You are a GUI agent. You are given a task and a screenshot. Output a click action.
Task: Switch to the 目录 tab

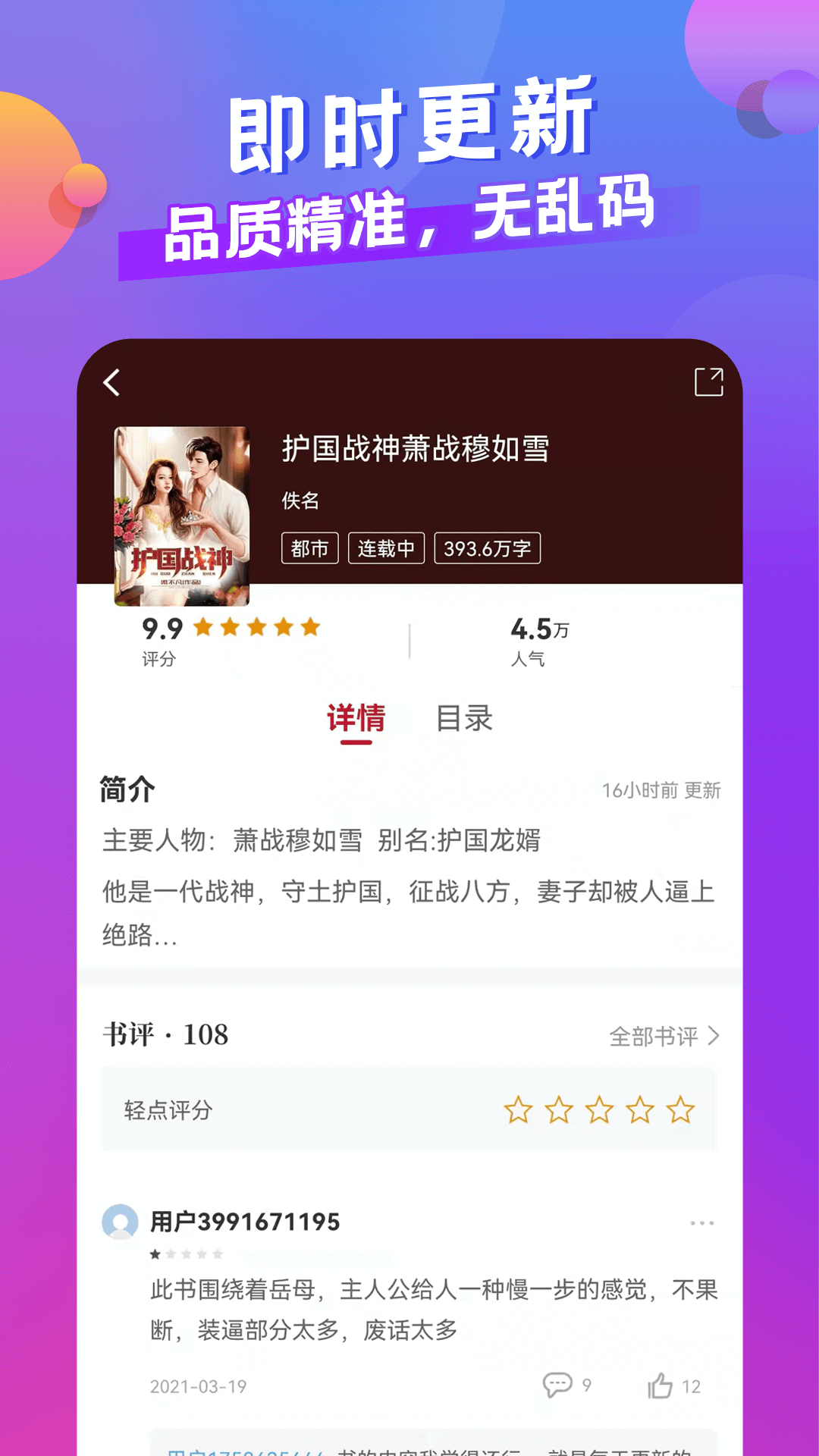466,716
